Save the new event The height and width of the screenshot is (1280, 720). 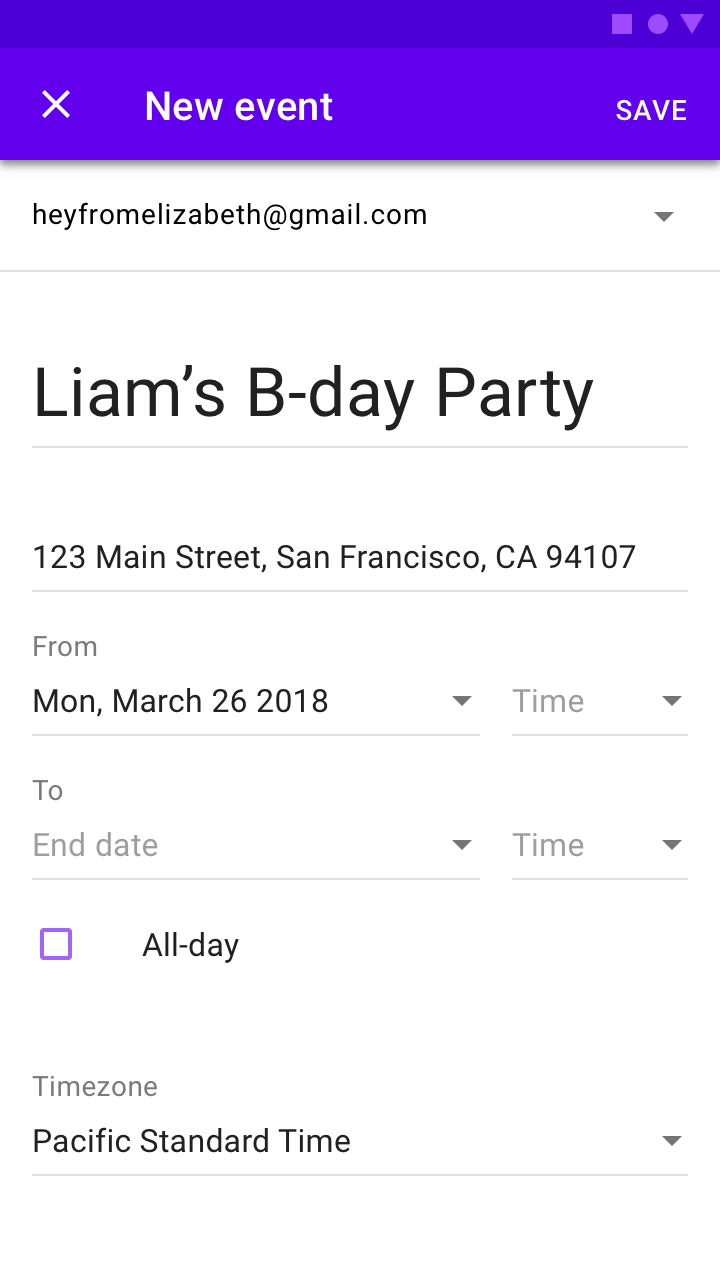click(x=651, y=110)
